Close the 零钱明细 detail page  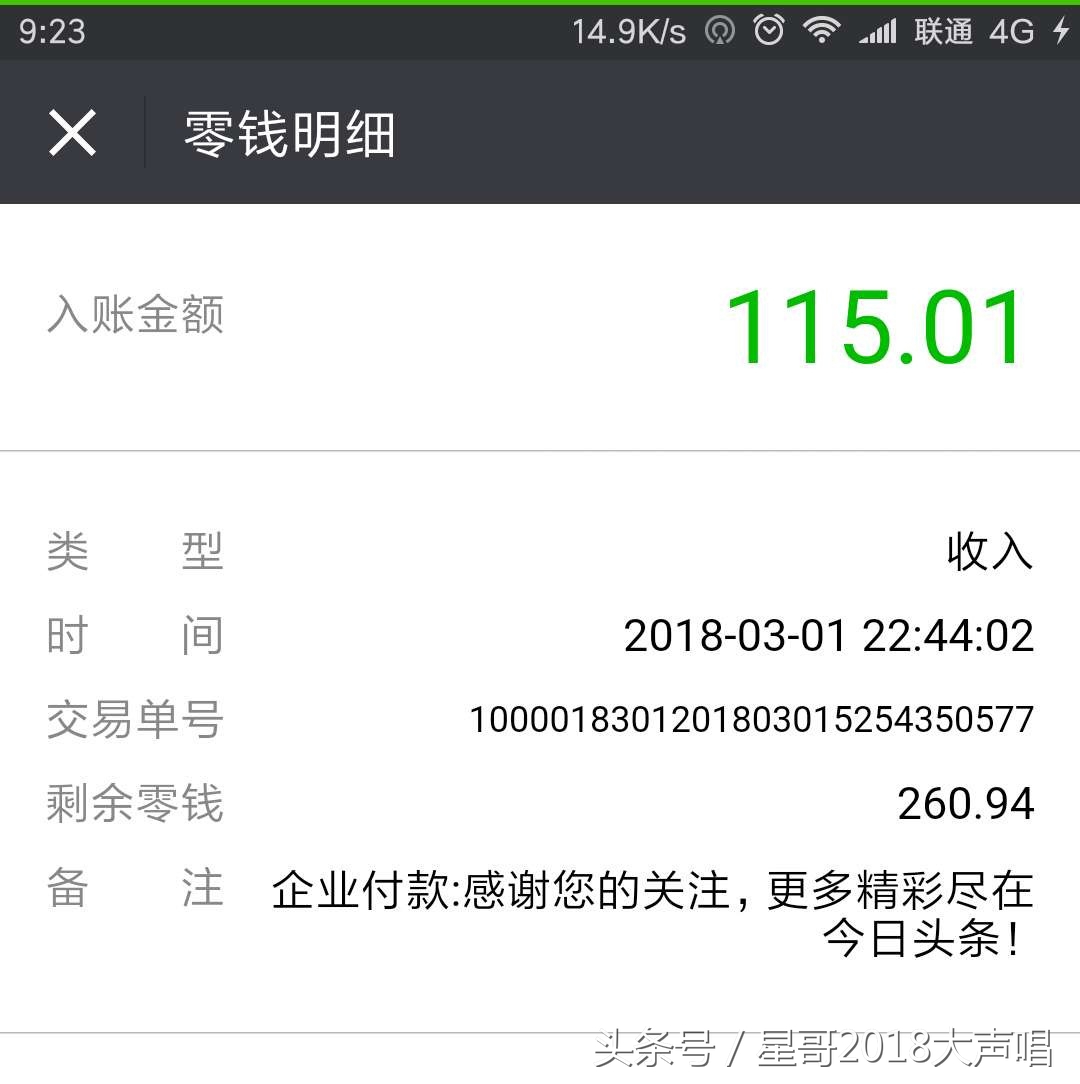pos(71,131)
